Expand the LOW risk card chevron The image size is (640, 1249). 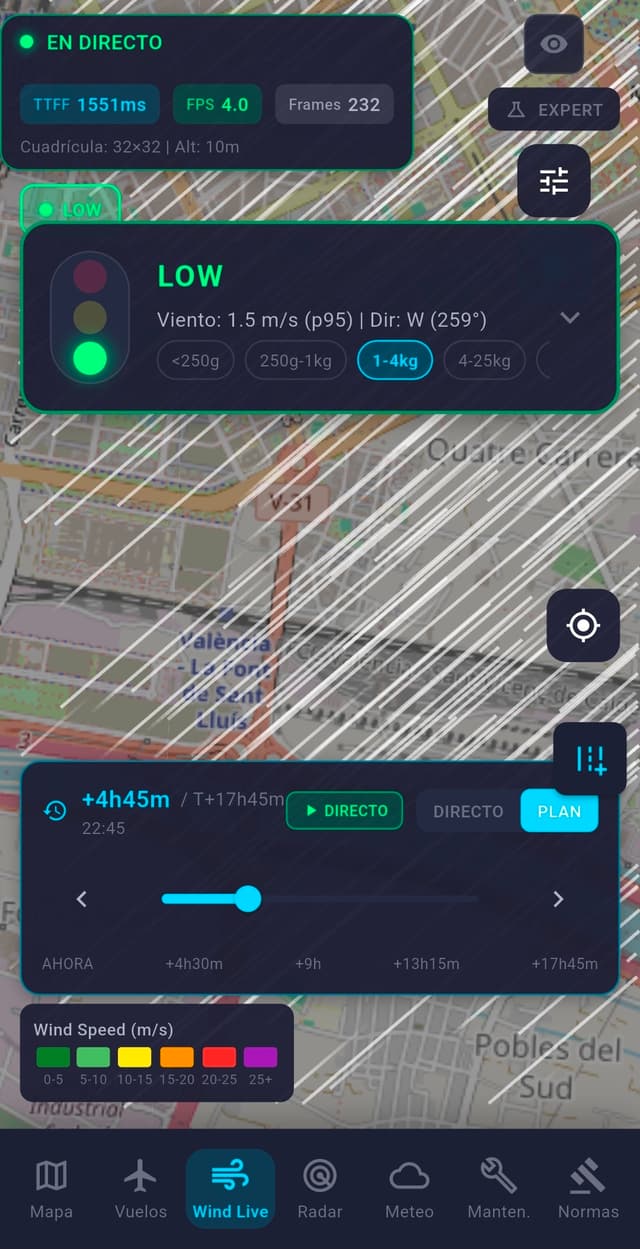point(570,318)
